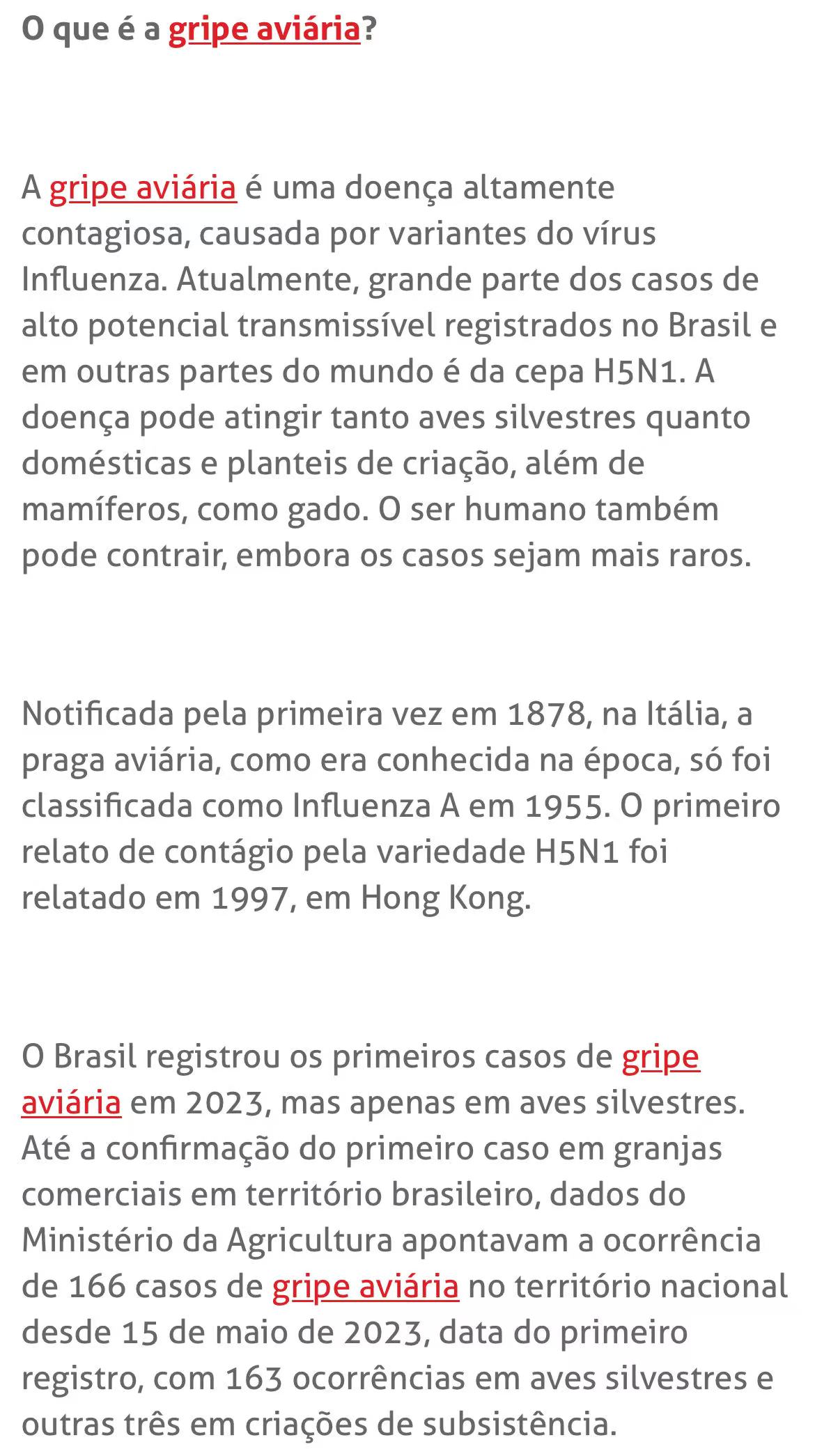Screen dimensions: 815x1456
Task: Open 'gripe aviária' link after 'primeiros casos de'
Action: click(x=660, y=1056)
